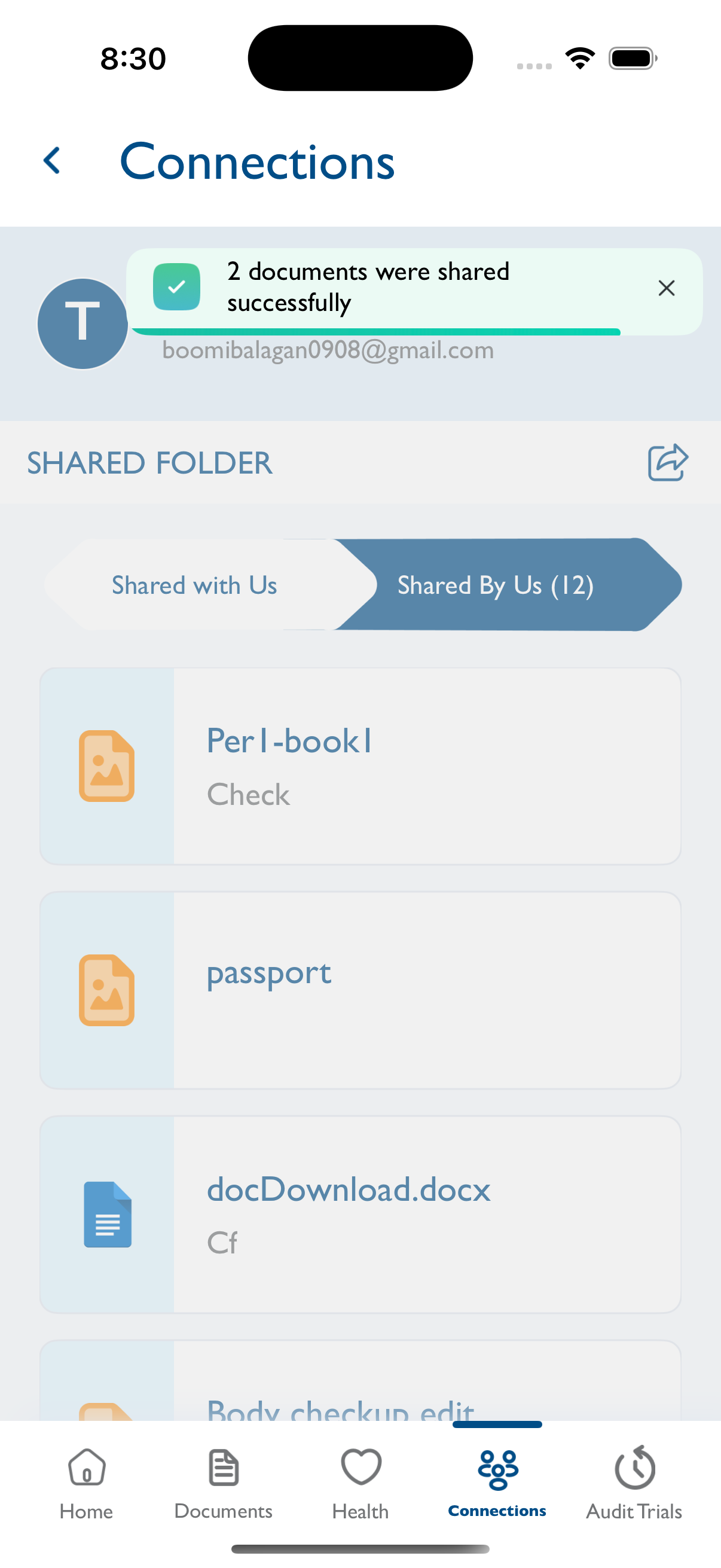
Task: Select the Shared By Us (12) tab
Action: (508, 585)
